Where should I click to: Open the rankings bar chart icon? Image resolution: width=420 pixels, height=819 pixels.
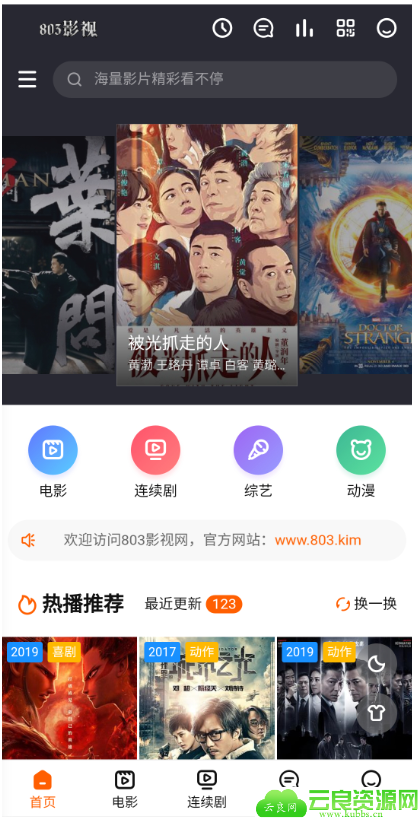point(304,28)
